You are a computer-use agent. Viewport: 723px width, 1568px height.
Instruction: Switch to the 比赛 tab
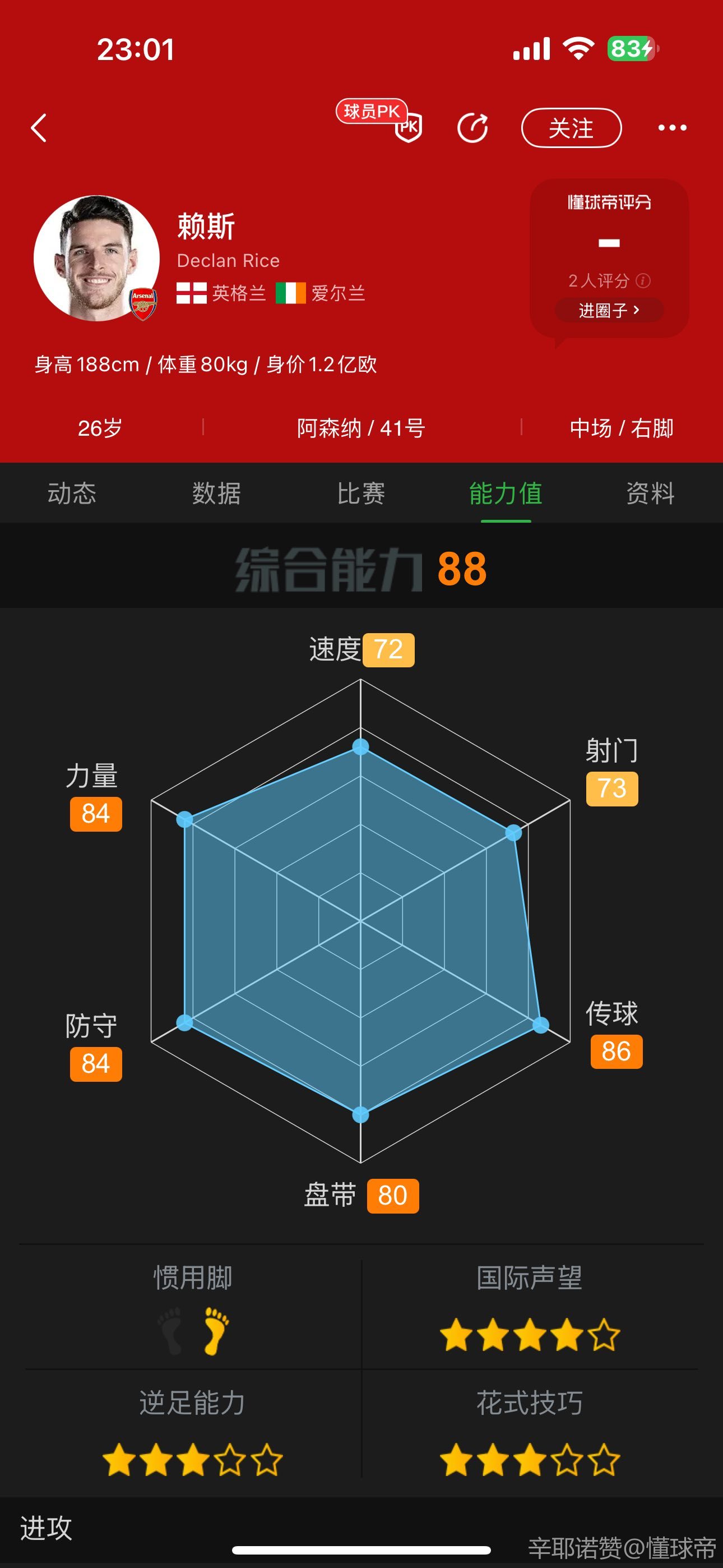[361, 493]
